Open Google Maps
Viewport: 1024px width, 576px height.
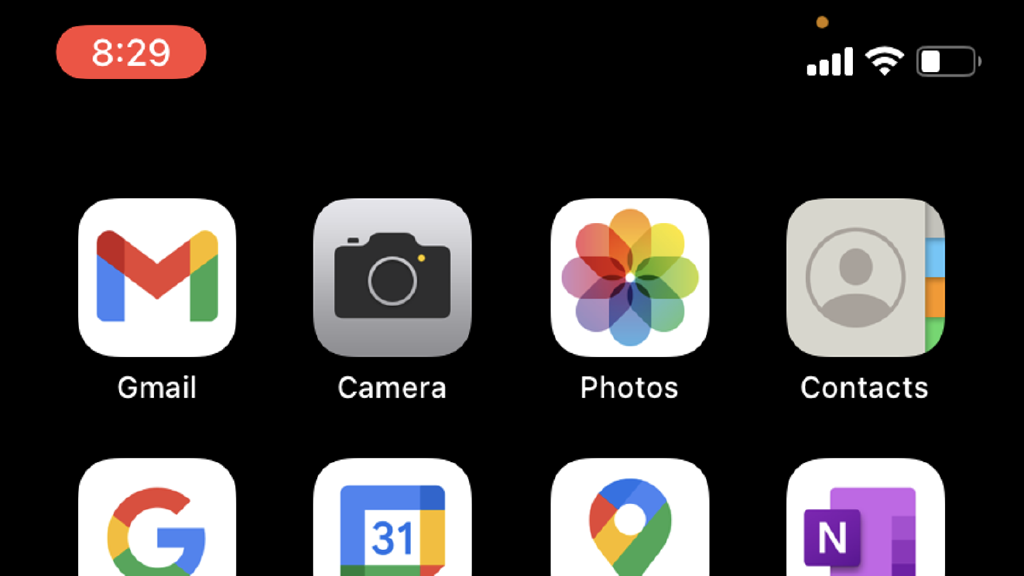pyautogui.click(x=629, y=520)
